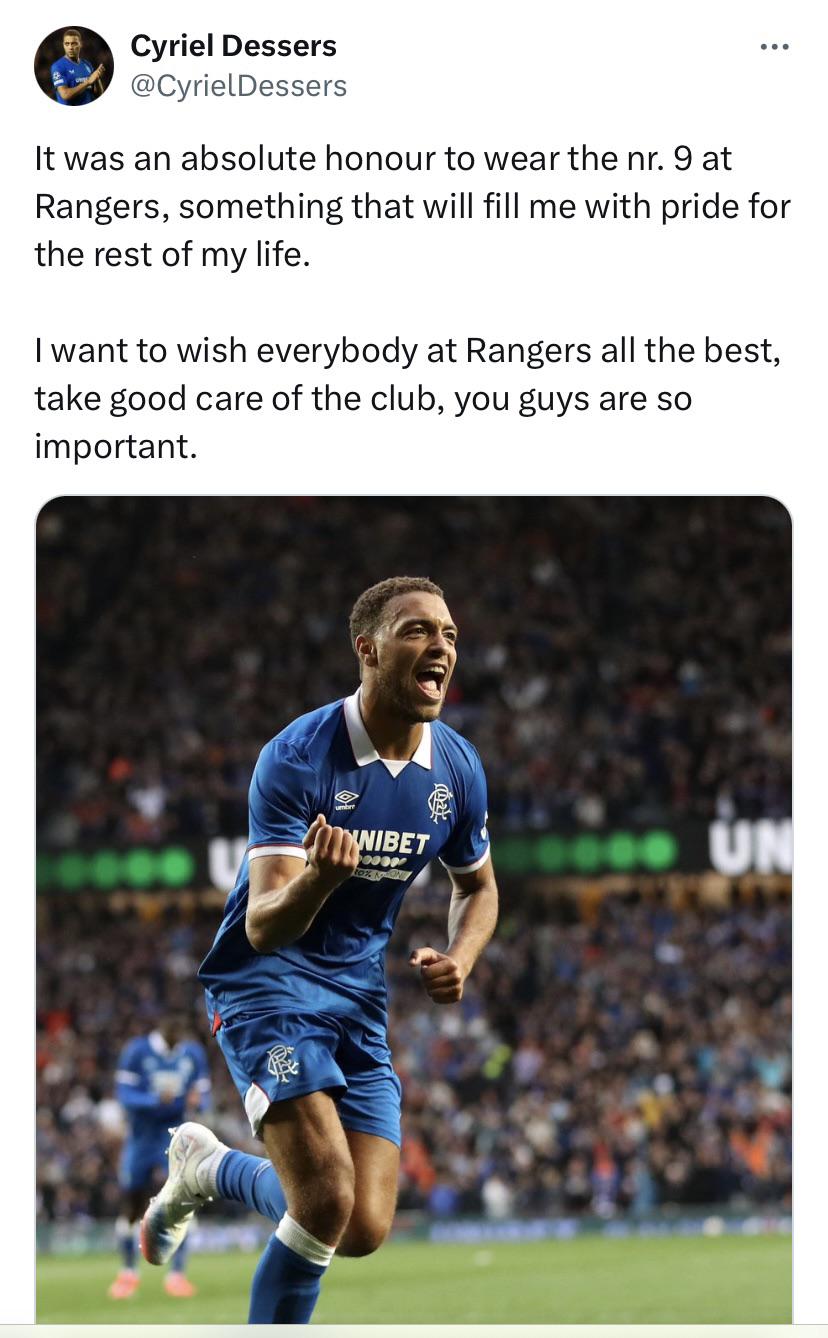Open the three-dot overflow menu

click(774, 47)
